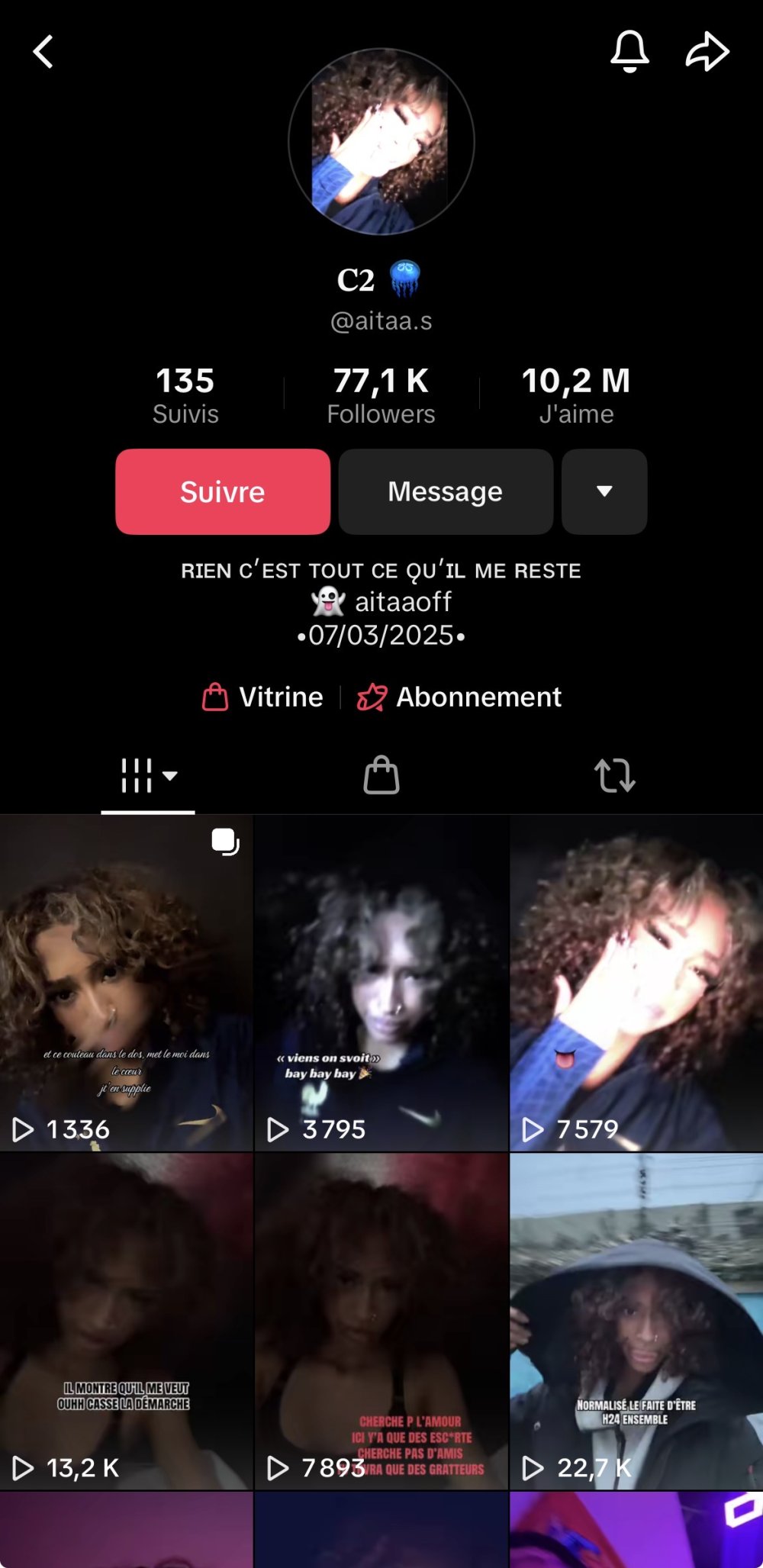
Task: Switch to the videos grid tab
Action: tap(148, 775)
